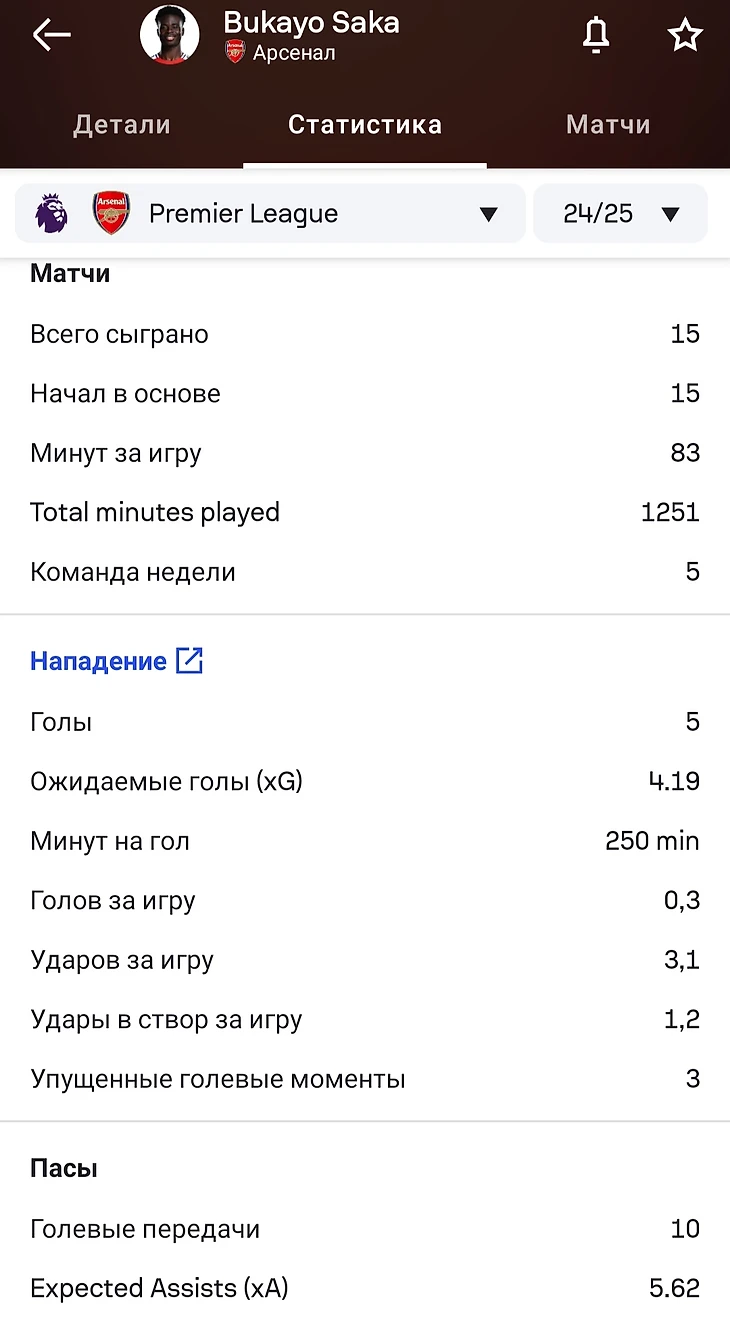Screen dimensions: 730x1326
Task: Switch to the Матчи tab
Action: point(608,125)
